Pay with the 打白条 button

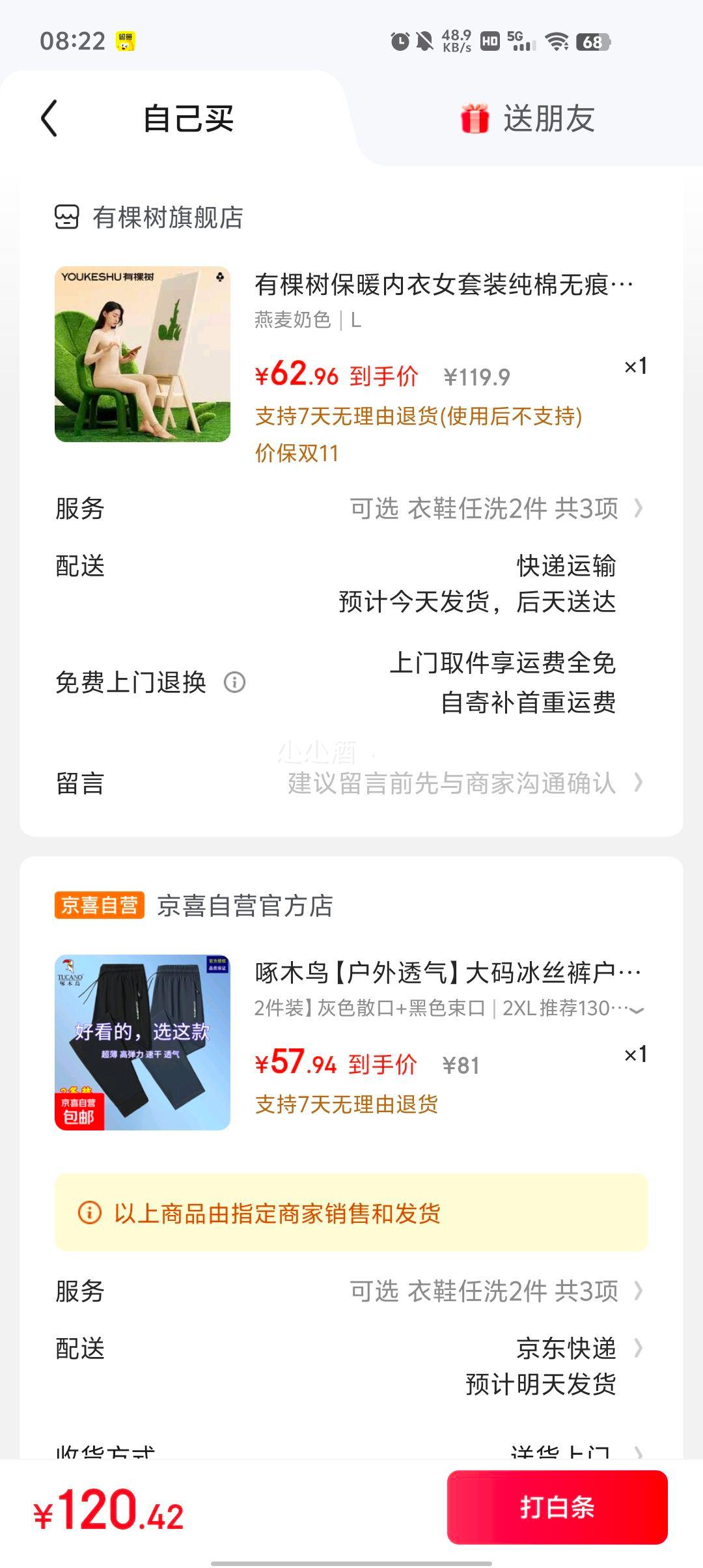(557, 1508)
